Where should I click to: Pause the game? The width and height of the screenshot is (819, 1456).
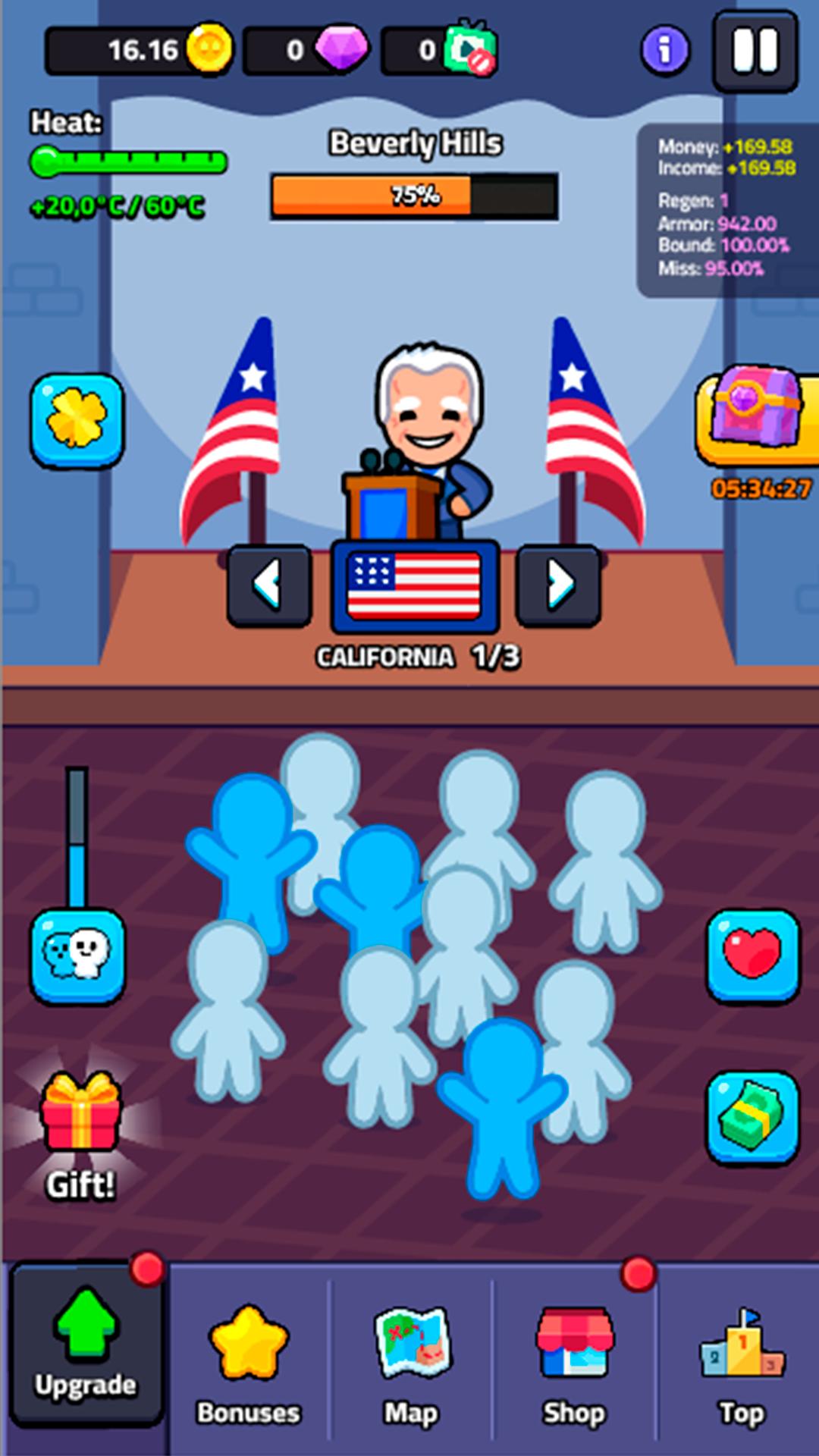755,52
